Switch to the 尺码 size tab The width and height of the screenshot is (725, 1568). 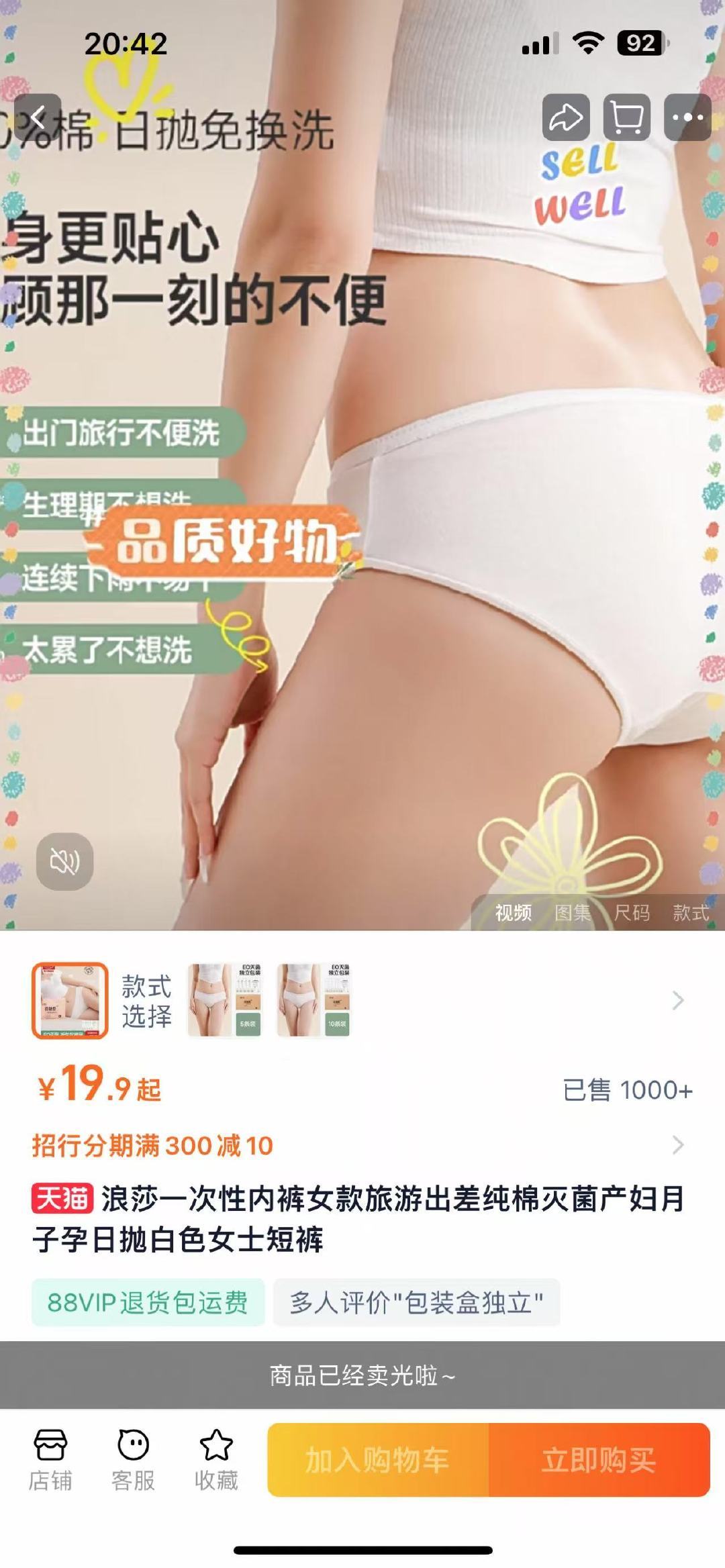click(632, 913)
